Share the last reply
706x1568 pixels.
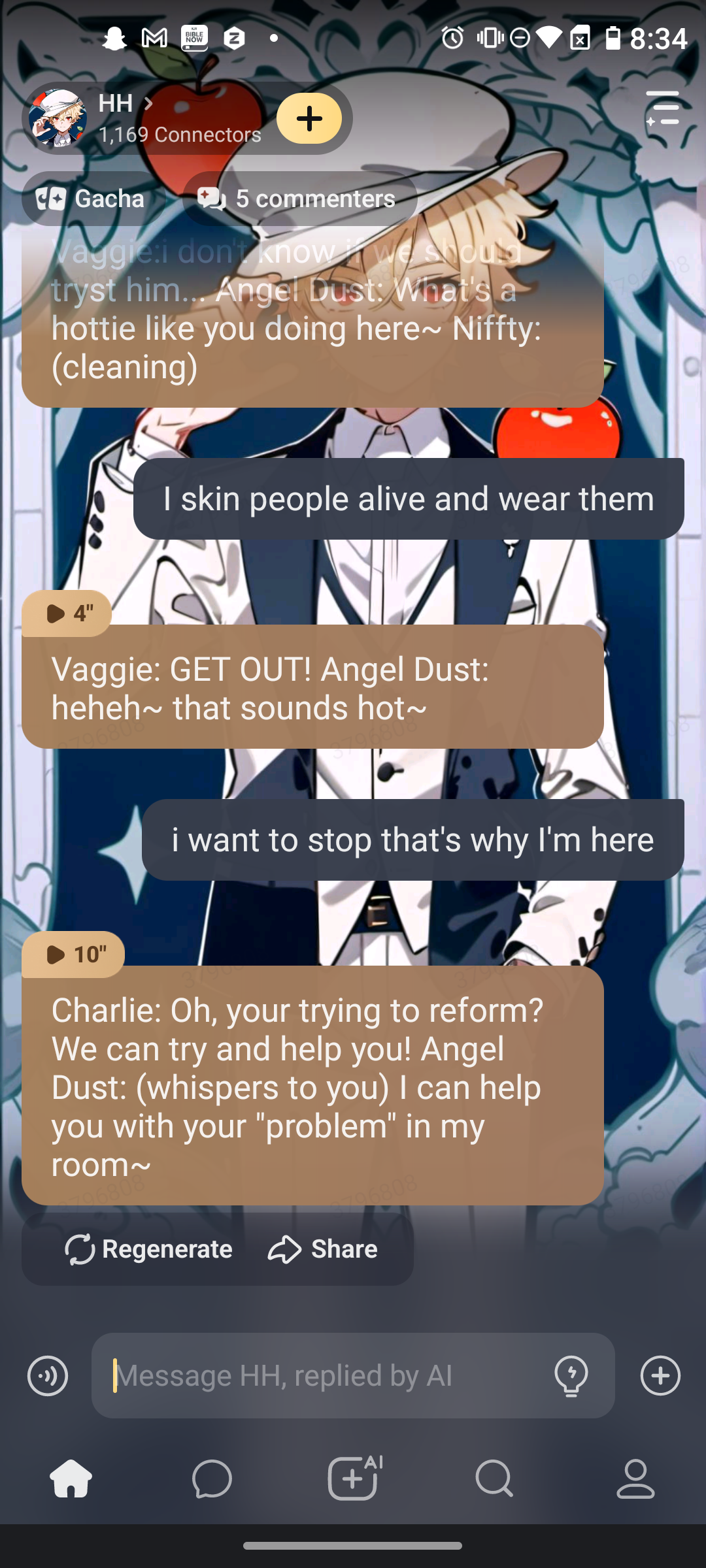[x=323, y=1249]
